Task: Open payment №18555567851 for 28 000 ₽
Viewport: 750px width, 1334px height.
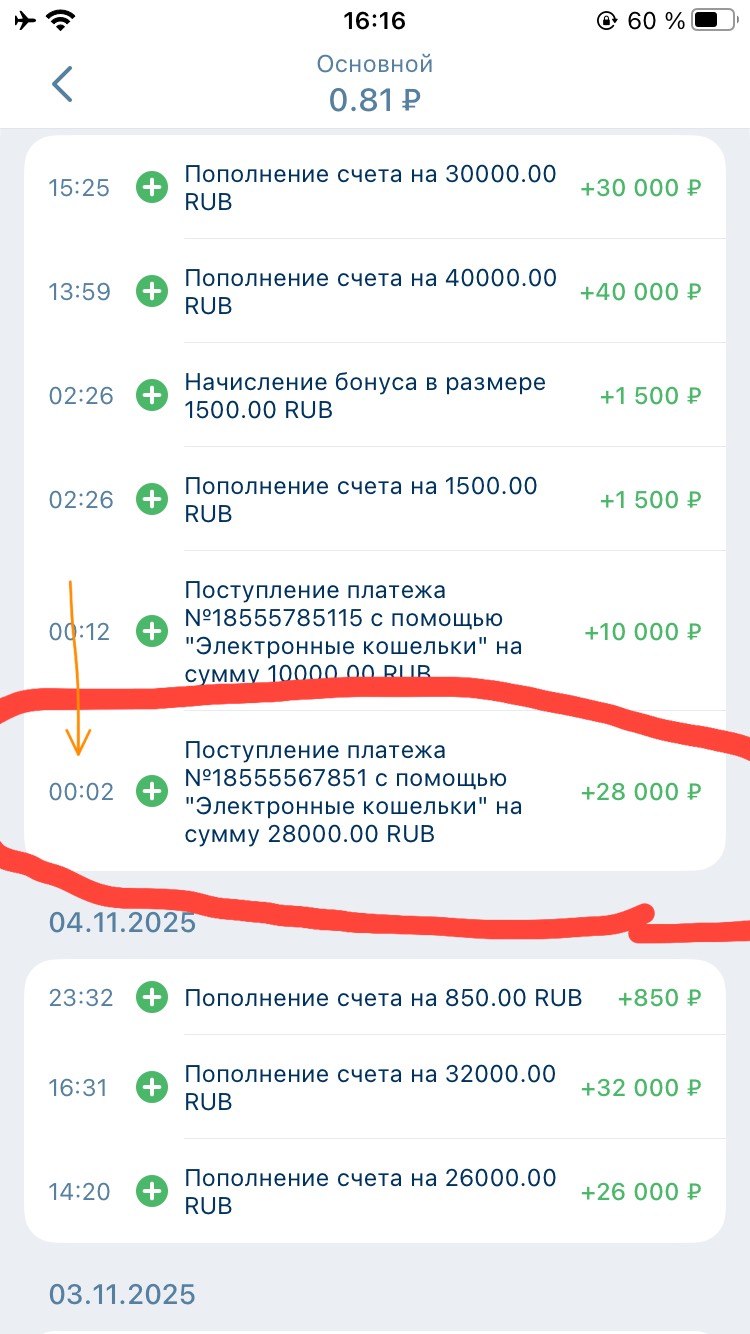Action: point(375,792)
